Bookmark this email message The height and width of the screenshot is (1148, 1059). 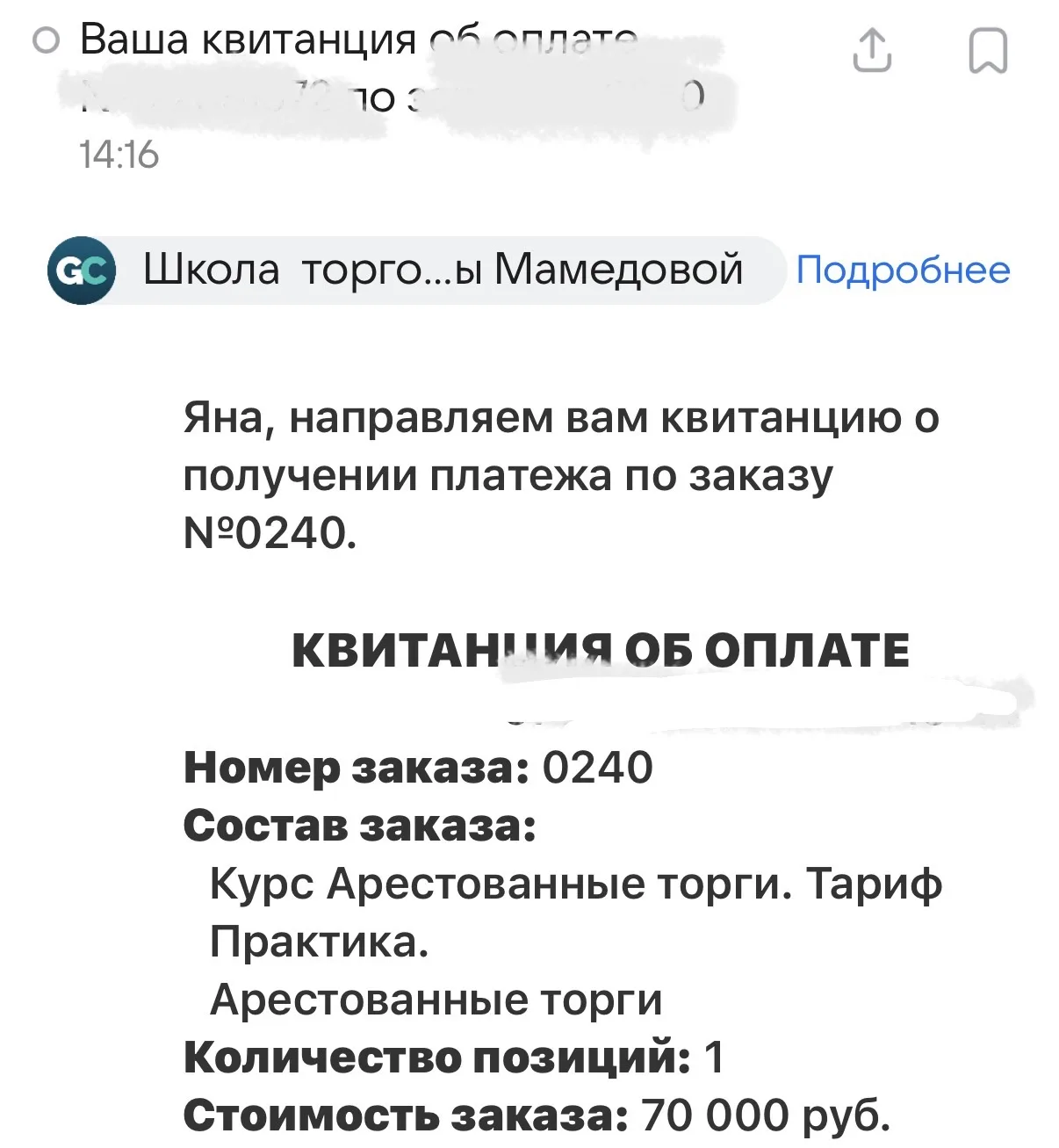pos(988,51)
